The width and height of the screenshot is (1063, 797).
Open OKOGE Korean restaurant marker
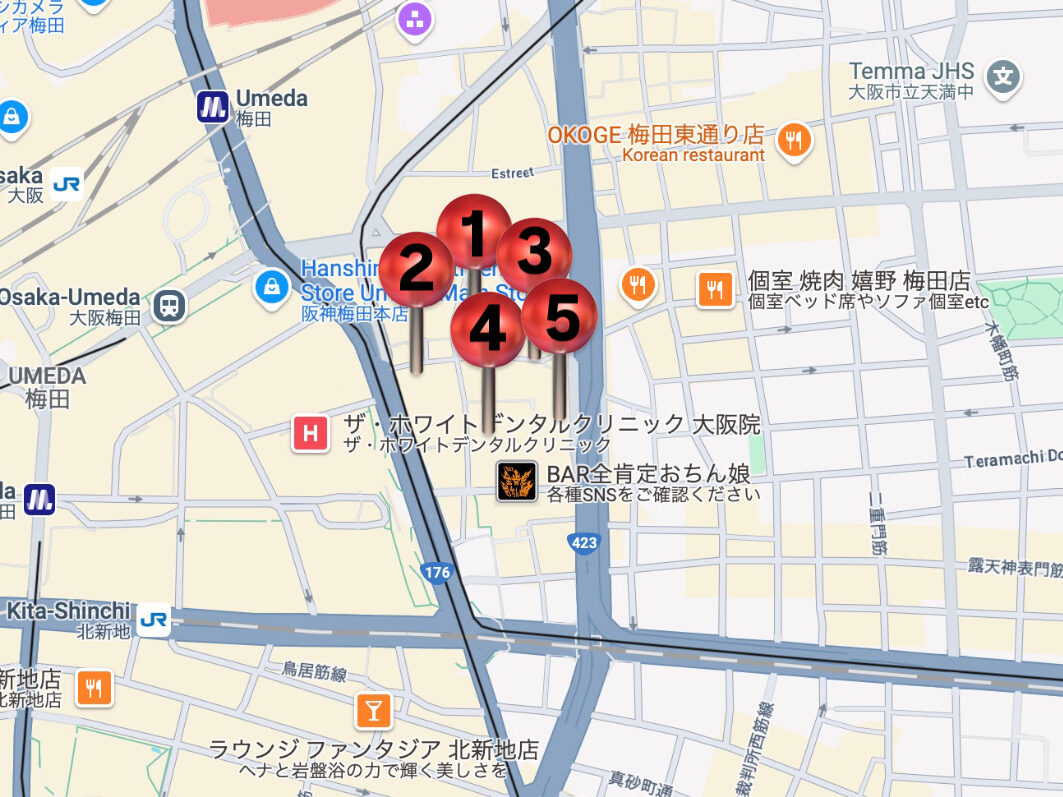(x=794, y=140)
